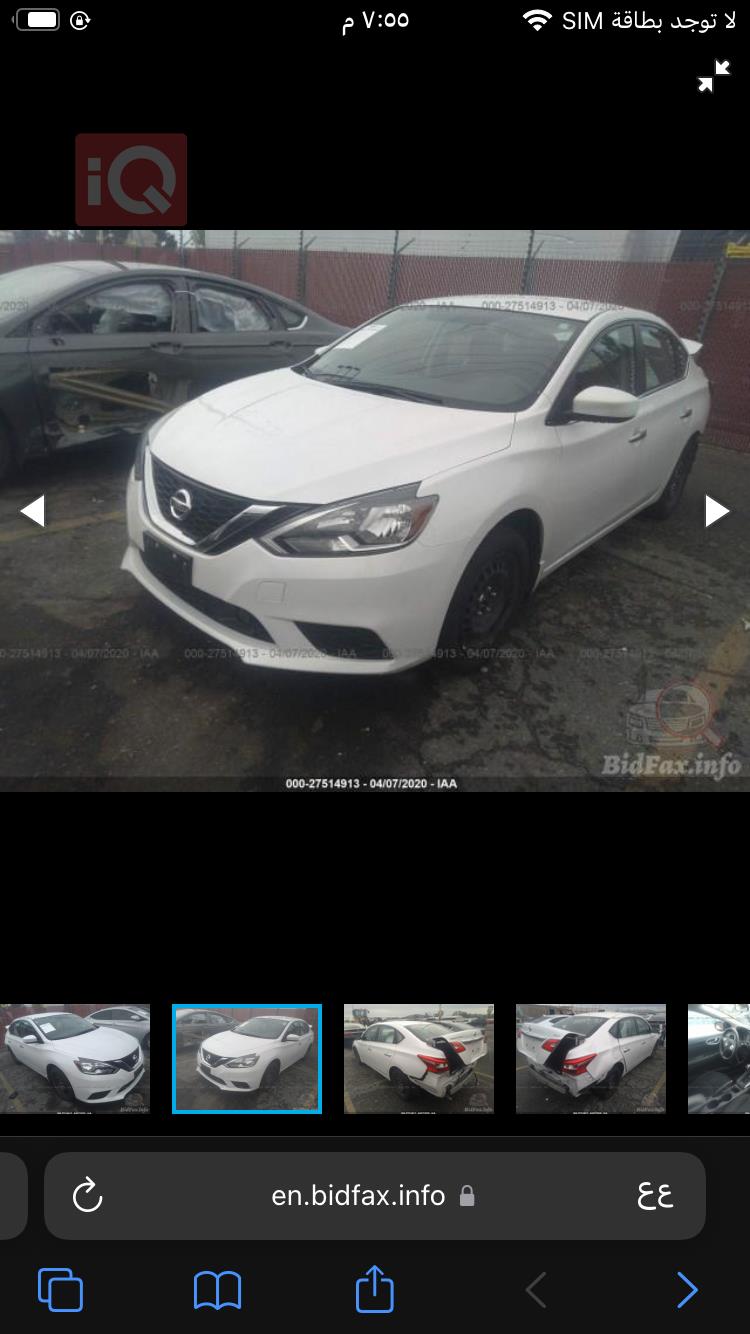This screenshot has height=1334, width=750.
Task: Go with the blue navigation arrow
Action: [x=687, y=1290]
